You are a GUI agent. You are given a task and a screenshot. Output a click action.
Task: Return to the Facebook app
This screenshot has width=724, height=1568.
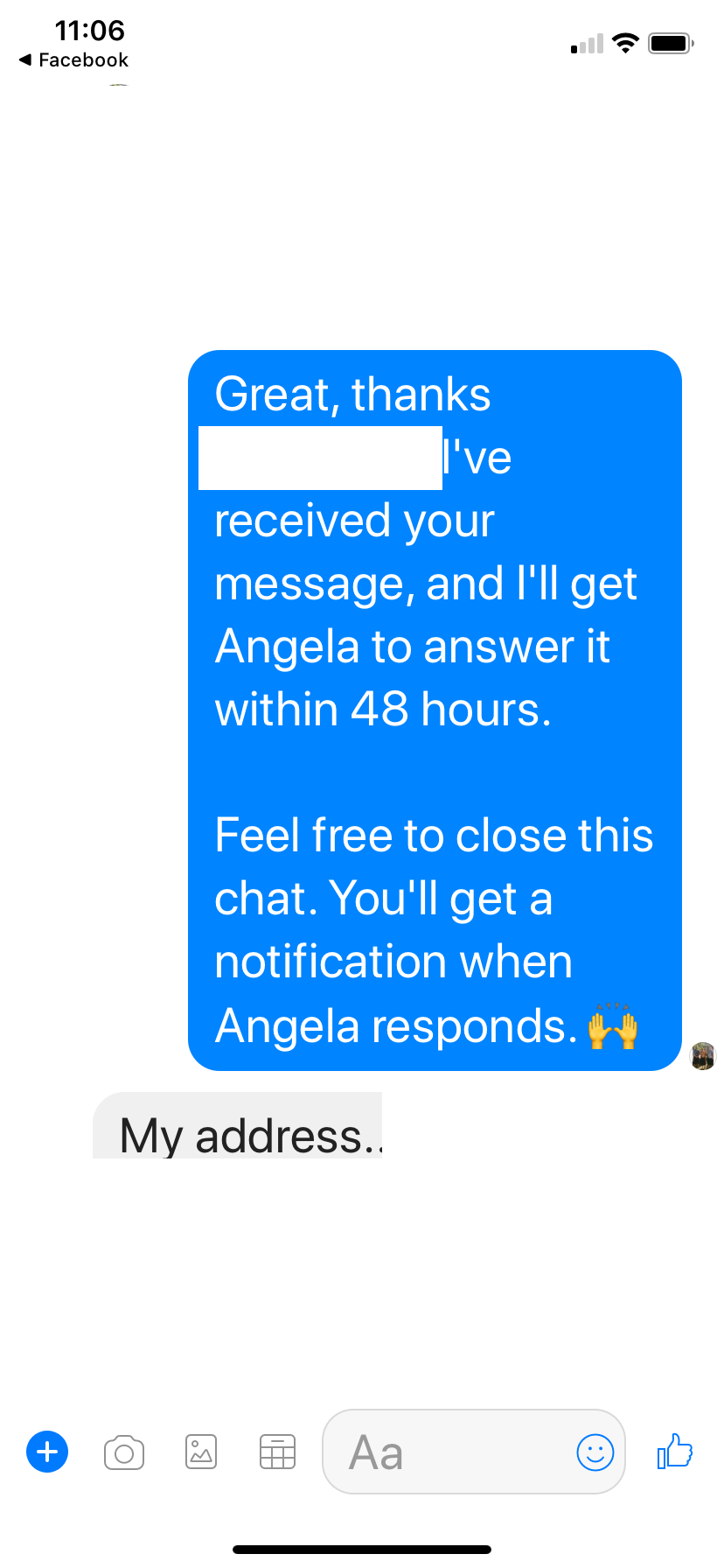click(73, 60)
